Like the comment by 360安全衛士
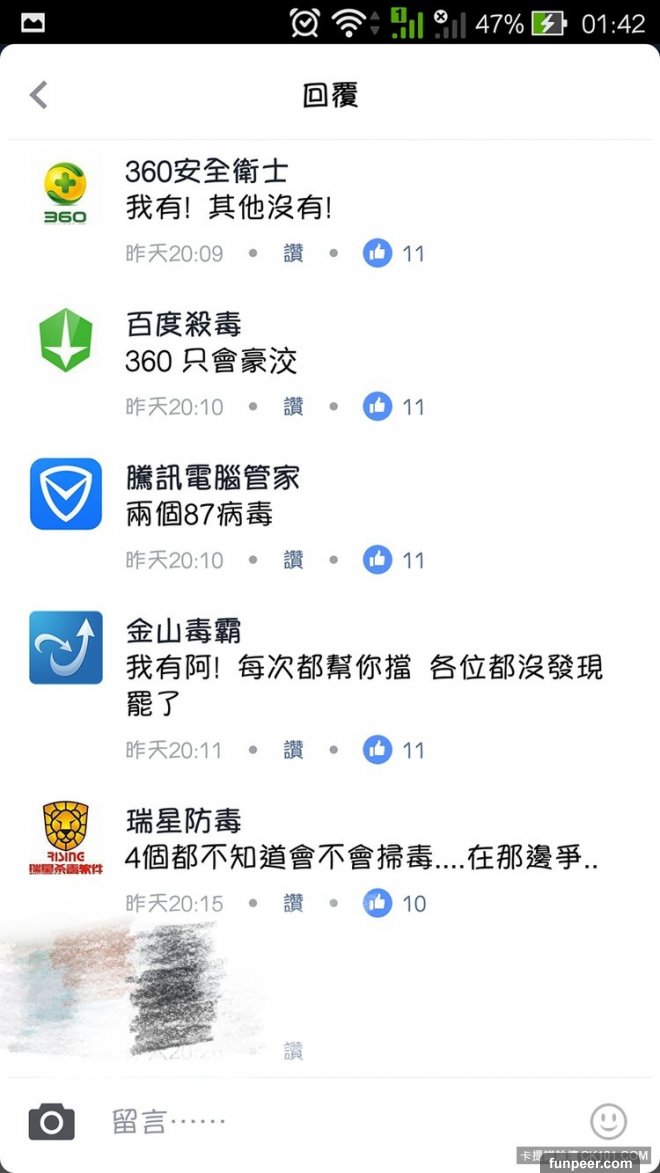The image size is (660, 1173). click(293, 253)
